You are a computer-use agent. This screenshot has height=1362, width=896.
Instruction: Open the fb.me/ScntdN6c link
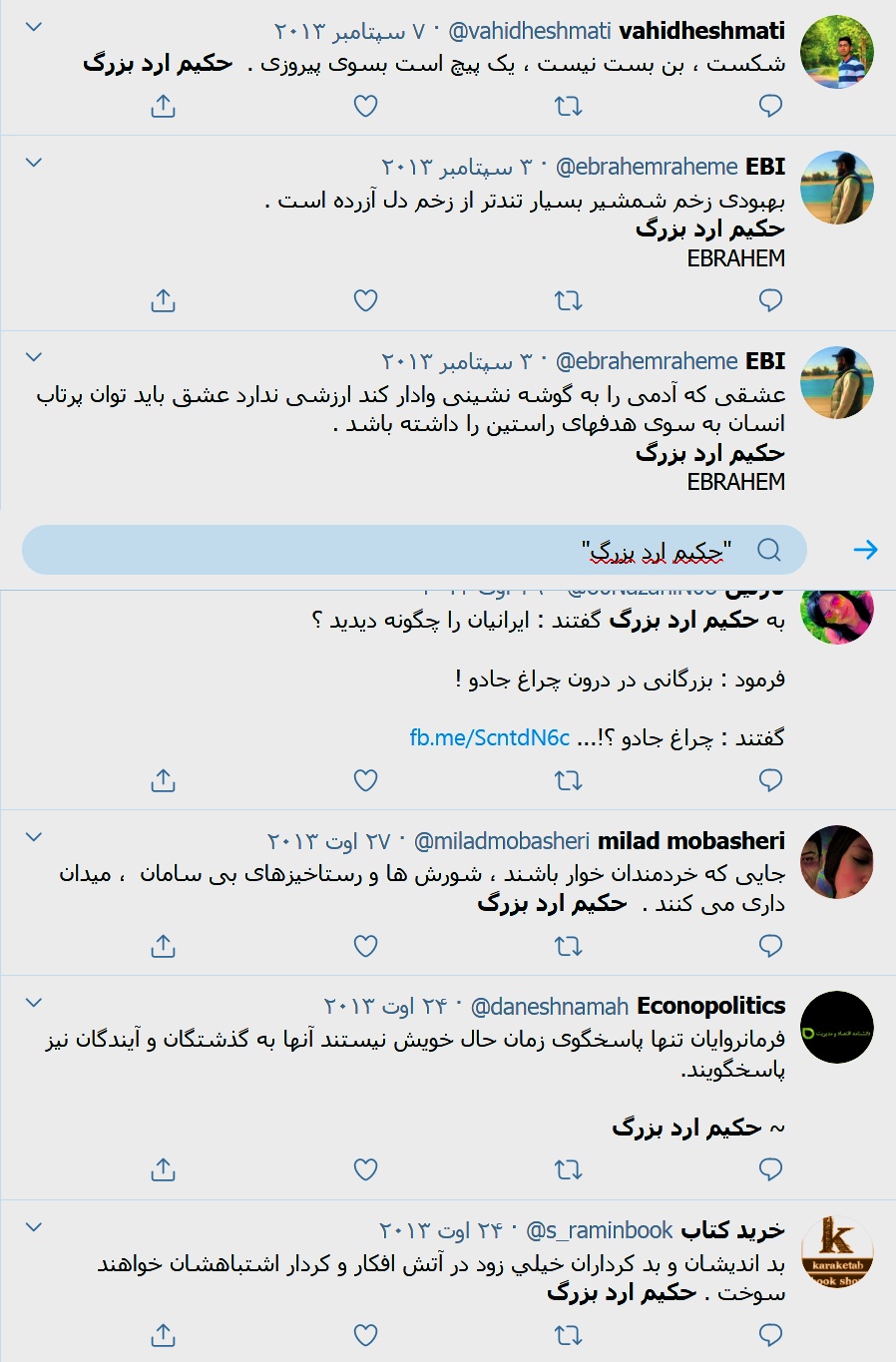point(489,737)
